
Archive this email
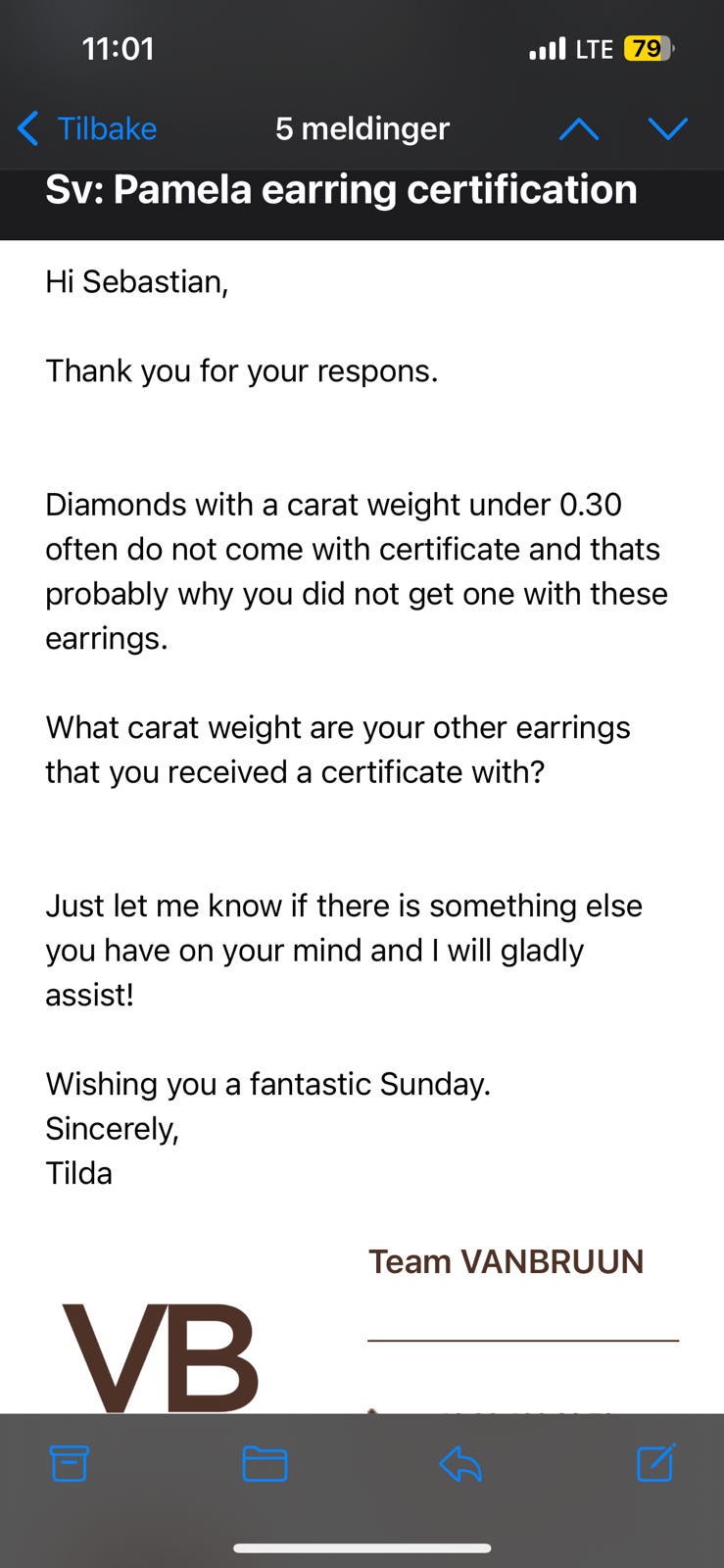[x=70, y=1463]
